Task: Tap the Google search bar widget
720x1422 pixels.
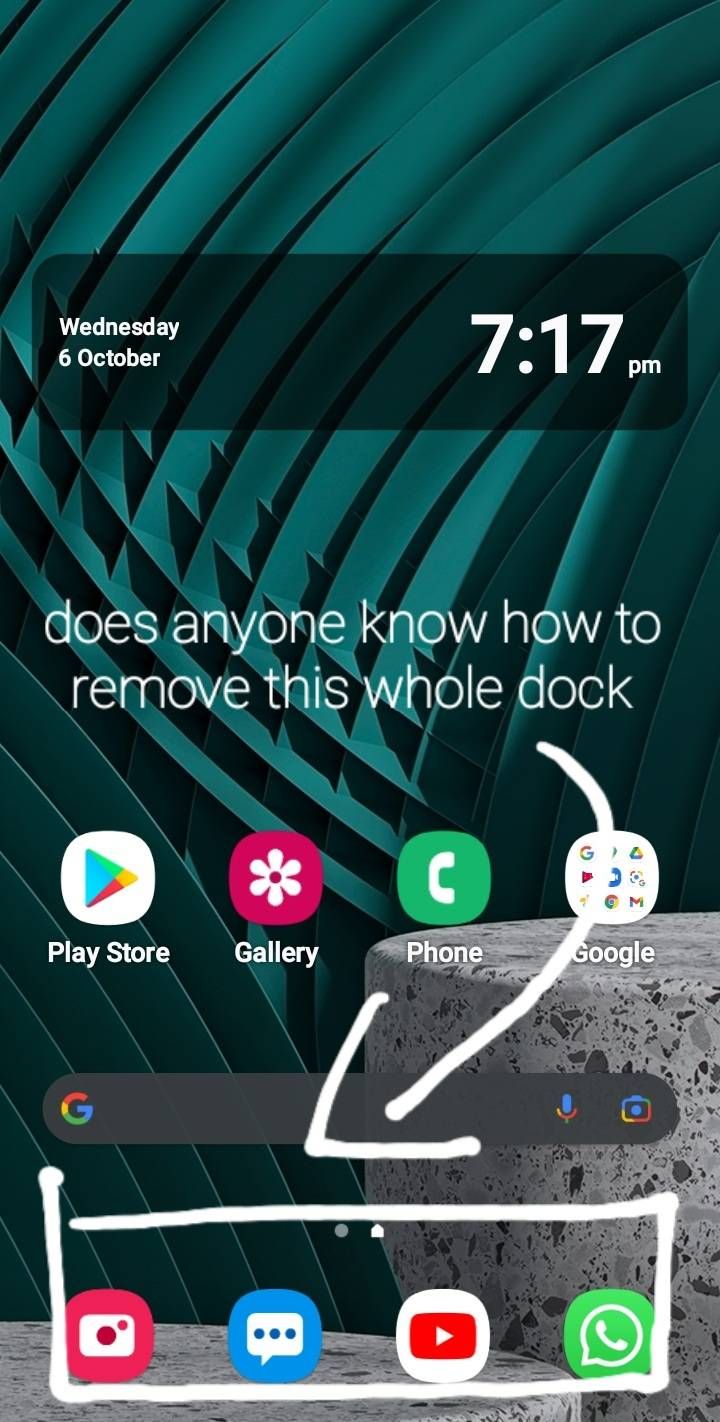Action: (300, 1108)
